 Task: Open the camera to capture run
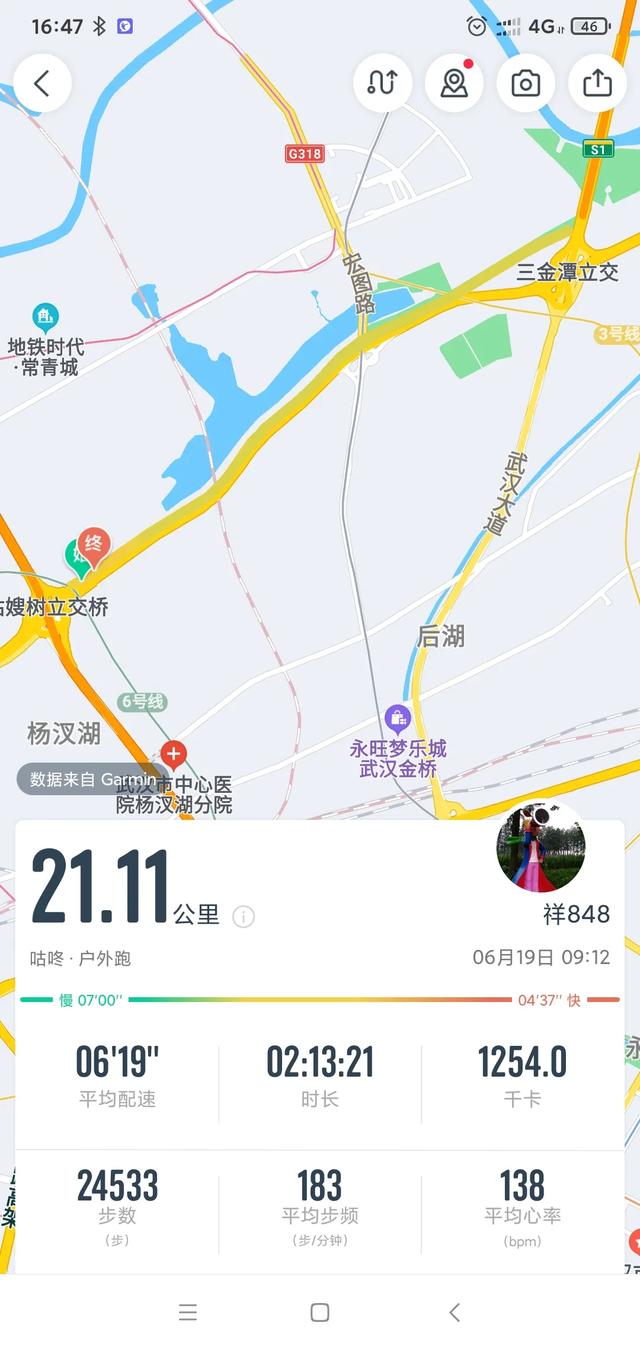(x=526, y=83)
